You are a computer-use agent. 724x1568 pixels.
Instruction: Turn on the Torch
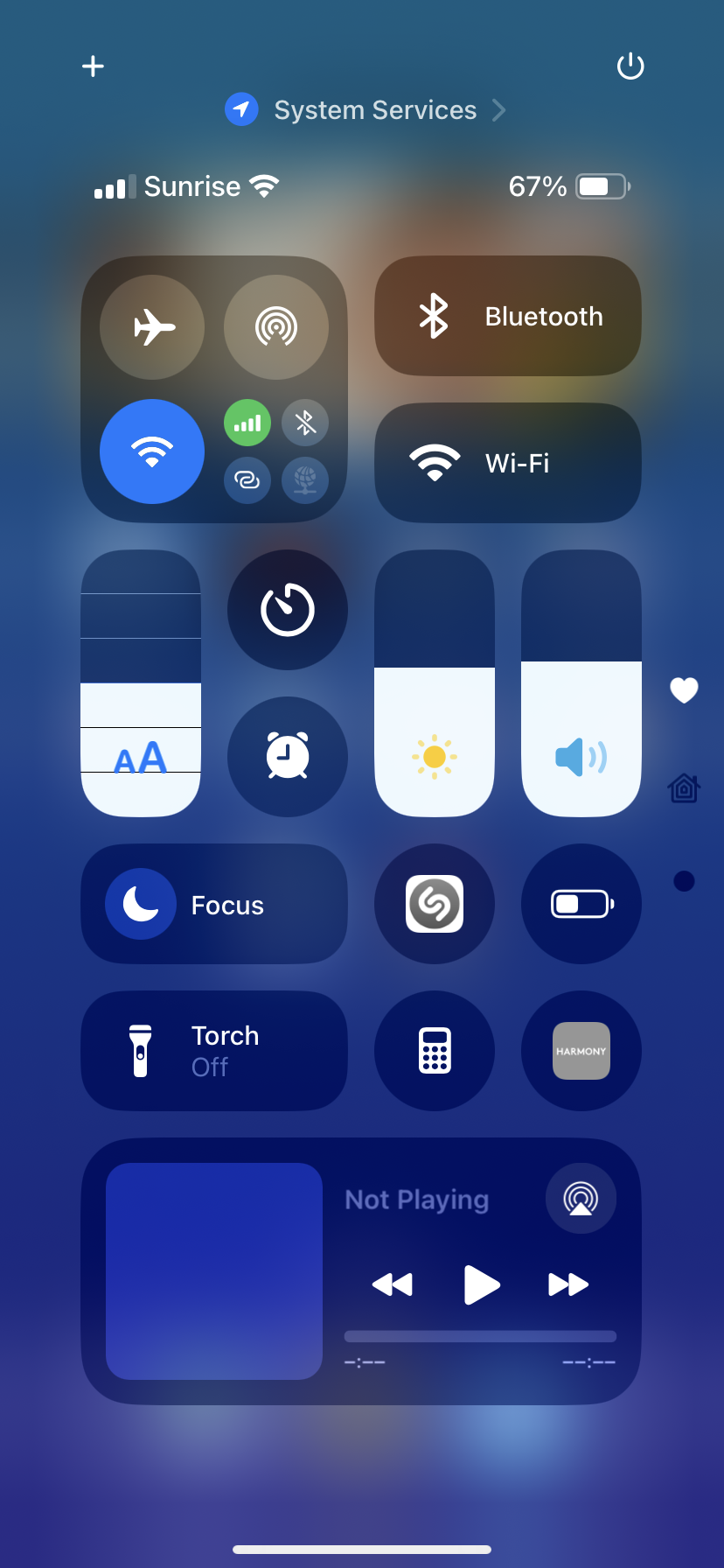tap(214, 1051)
